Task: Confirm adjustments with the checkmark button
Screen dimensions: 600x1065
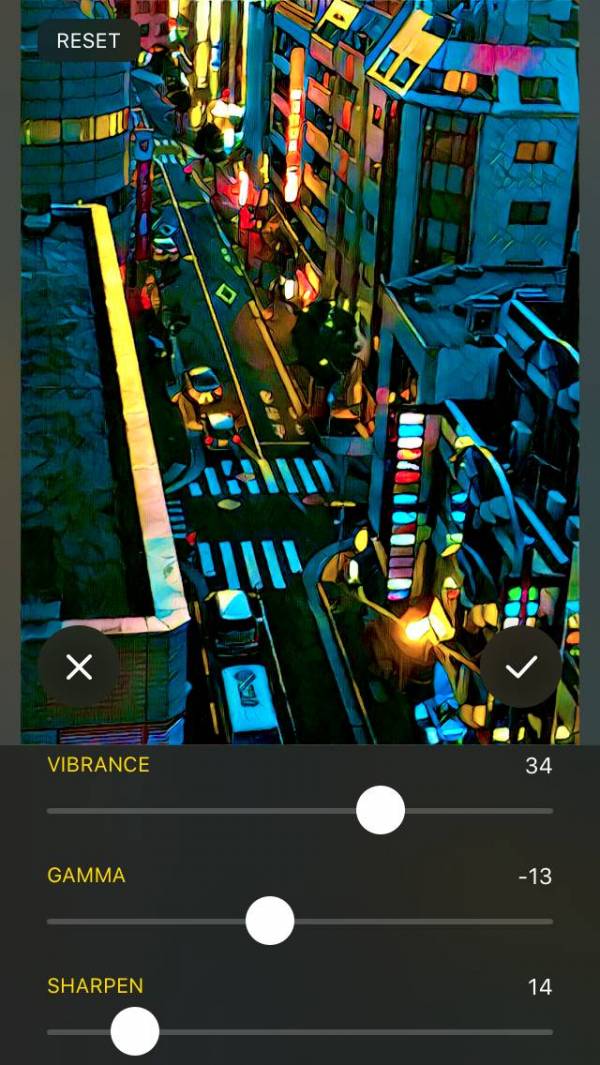Action: (x=521, y=667)
